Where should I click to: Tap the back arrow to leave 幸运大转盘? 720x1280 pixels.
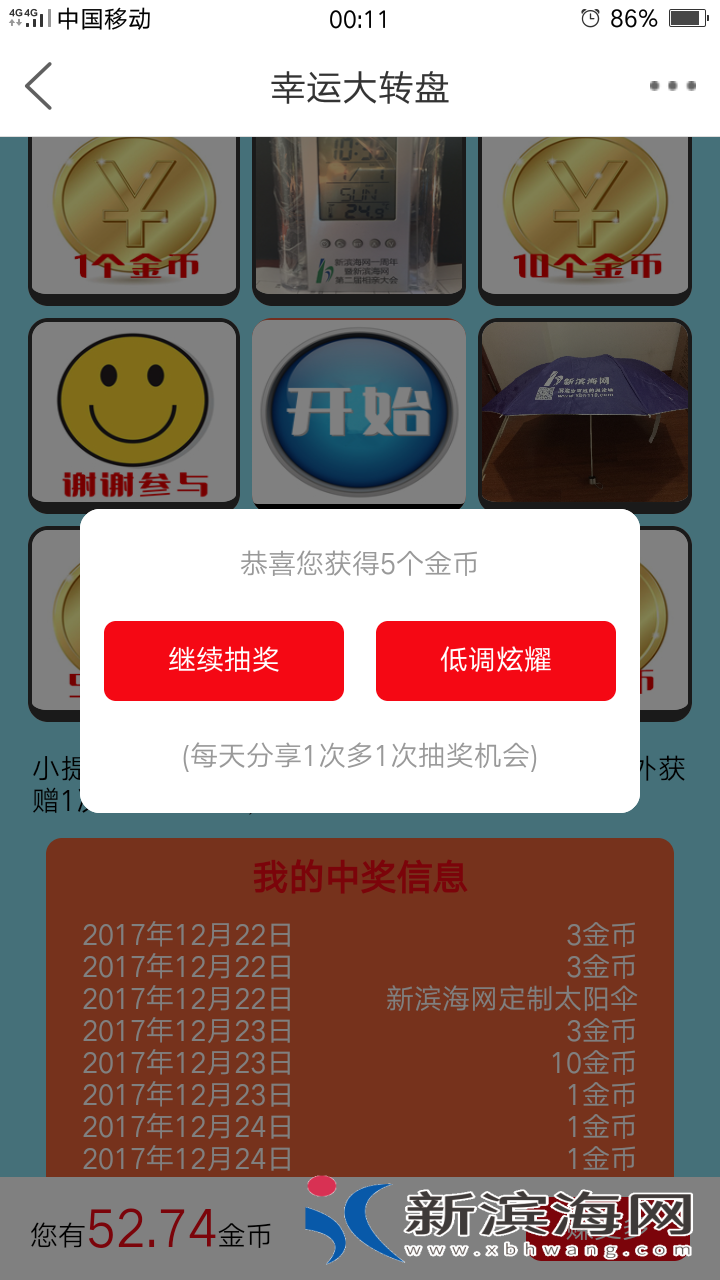click(38, 86)
